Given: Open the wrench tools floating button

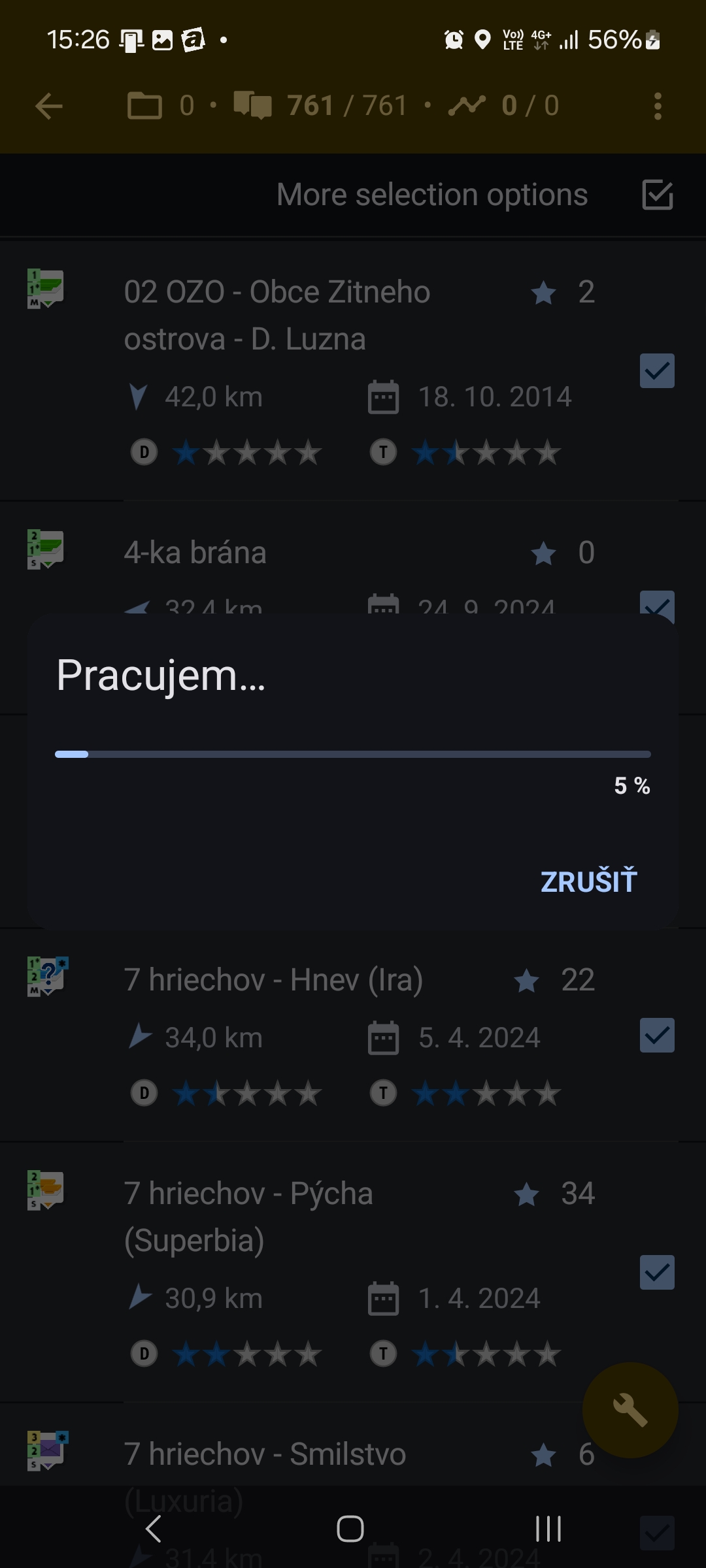Looking at the screenshot, I should 630,1410.
